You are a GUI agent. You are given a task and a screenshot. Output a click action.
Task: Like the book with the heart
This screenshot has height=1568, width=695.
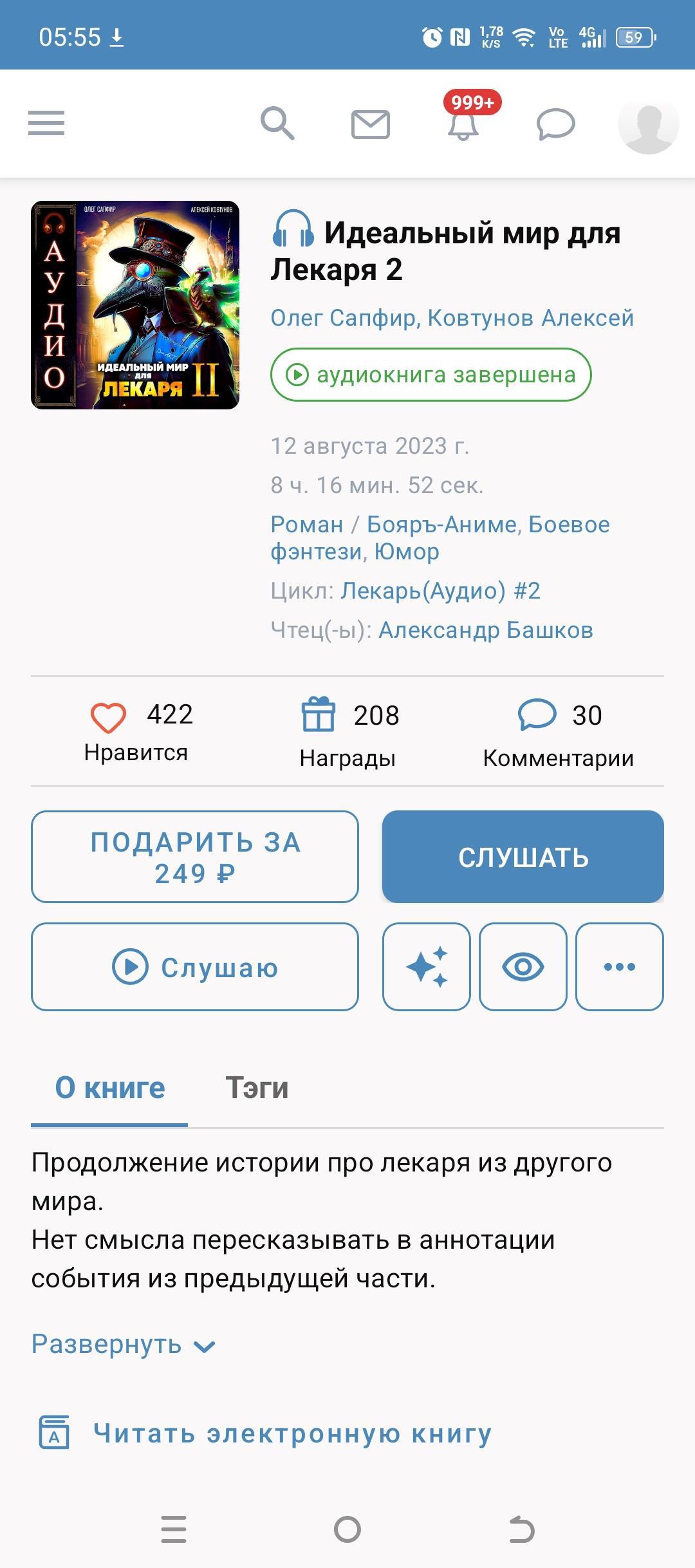(109, 717)
